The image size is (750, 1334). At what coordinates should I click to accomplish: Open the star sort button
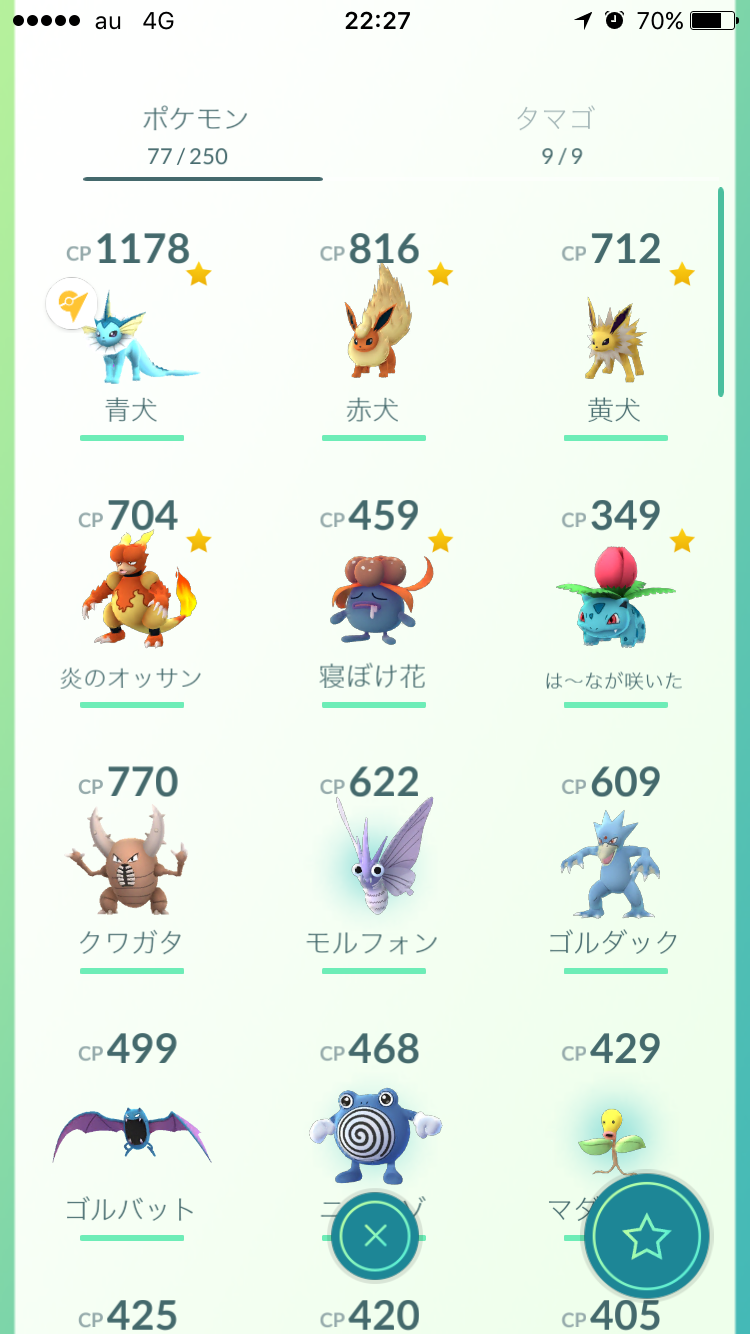pos(647,1236)
